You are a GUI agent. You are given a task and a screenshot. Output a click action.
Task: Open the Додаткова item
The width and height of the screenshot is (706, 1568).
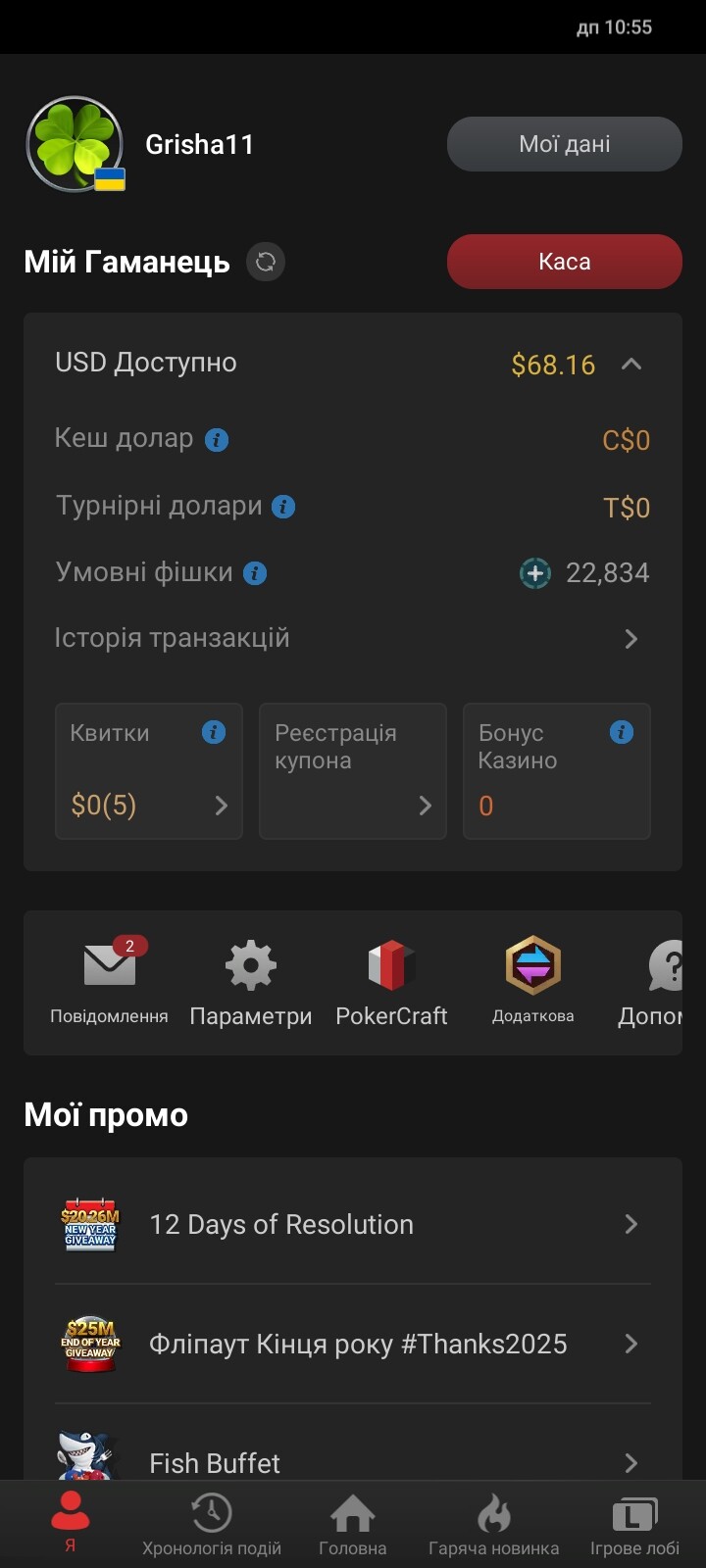pyautogui.click(x=532, y=982)
